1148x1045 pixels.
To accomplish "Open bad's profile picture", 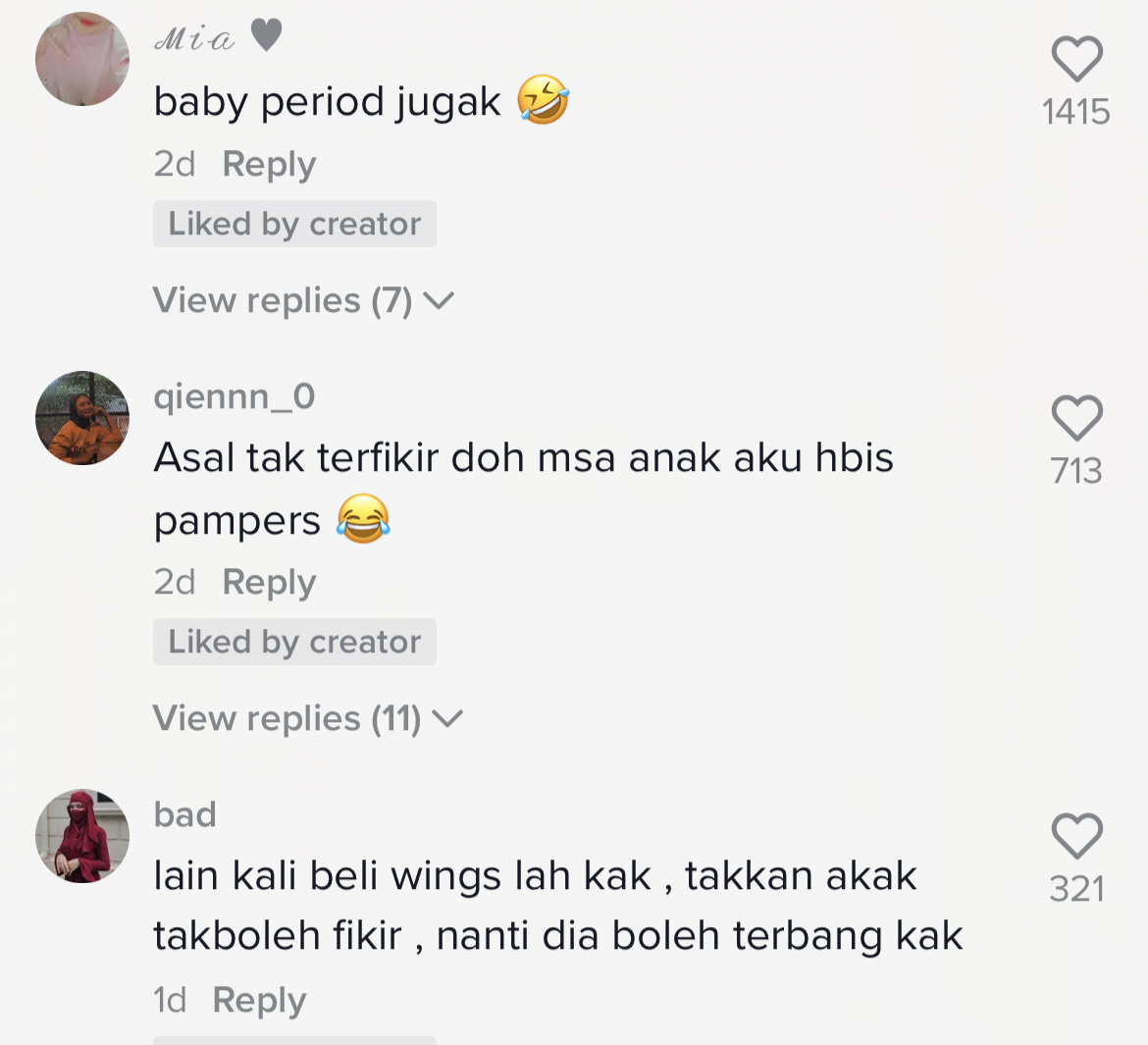I will click(x=82, y=836).
